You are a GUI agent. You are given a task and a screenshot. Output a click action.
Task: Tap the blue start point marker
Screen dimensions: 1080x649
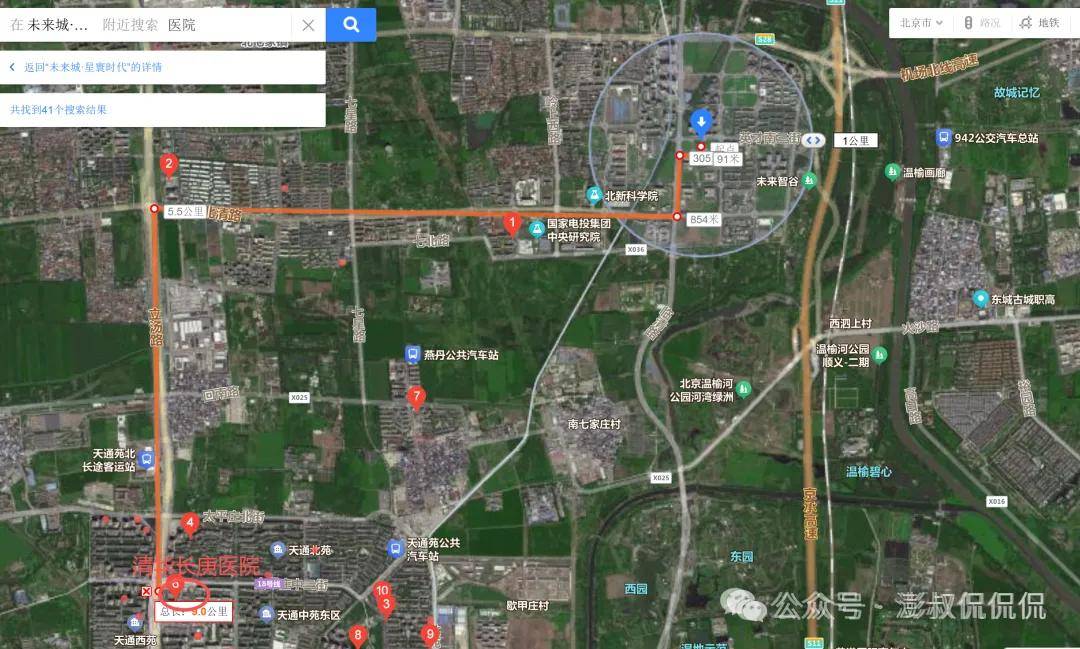click(x=702, y=123)
